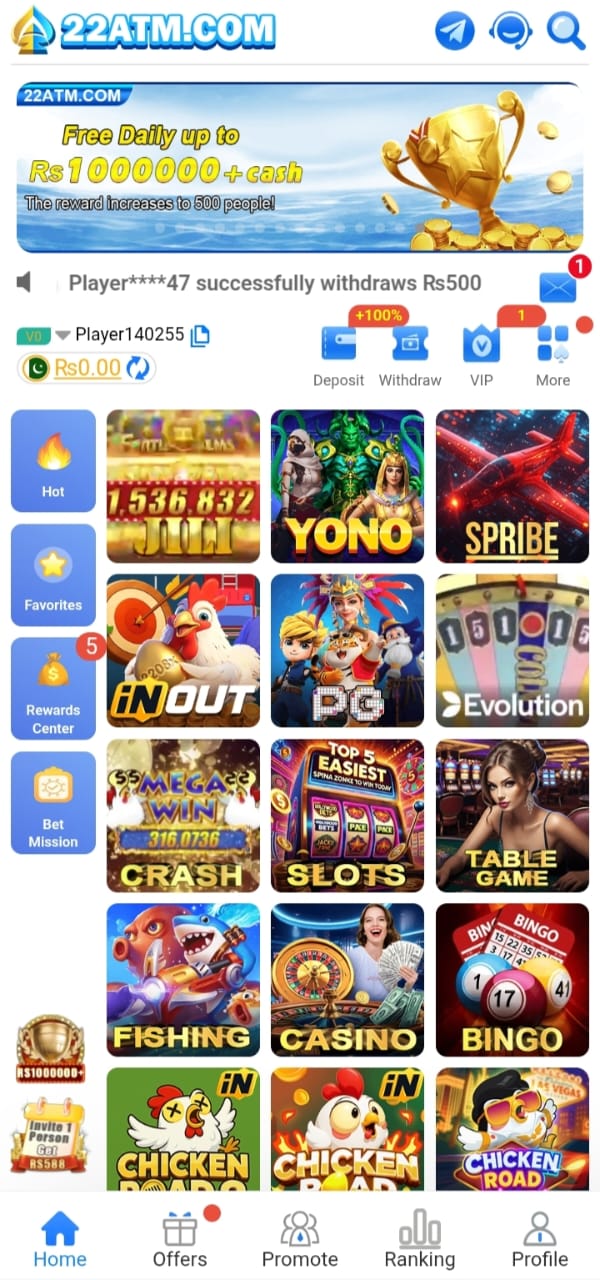Open the search magnifier
Screen dimensions: 600x1280
[x=565, y=31]
